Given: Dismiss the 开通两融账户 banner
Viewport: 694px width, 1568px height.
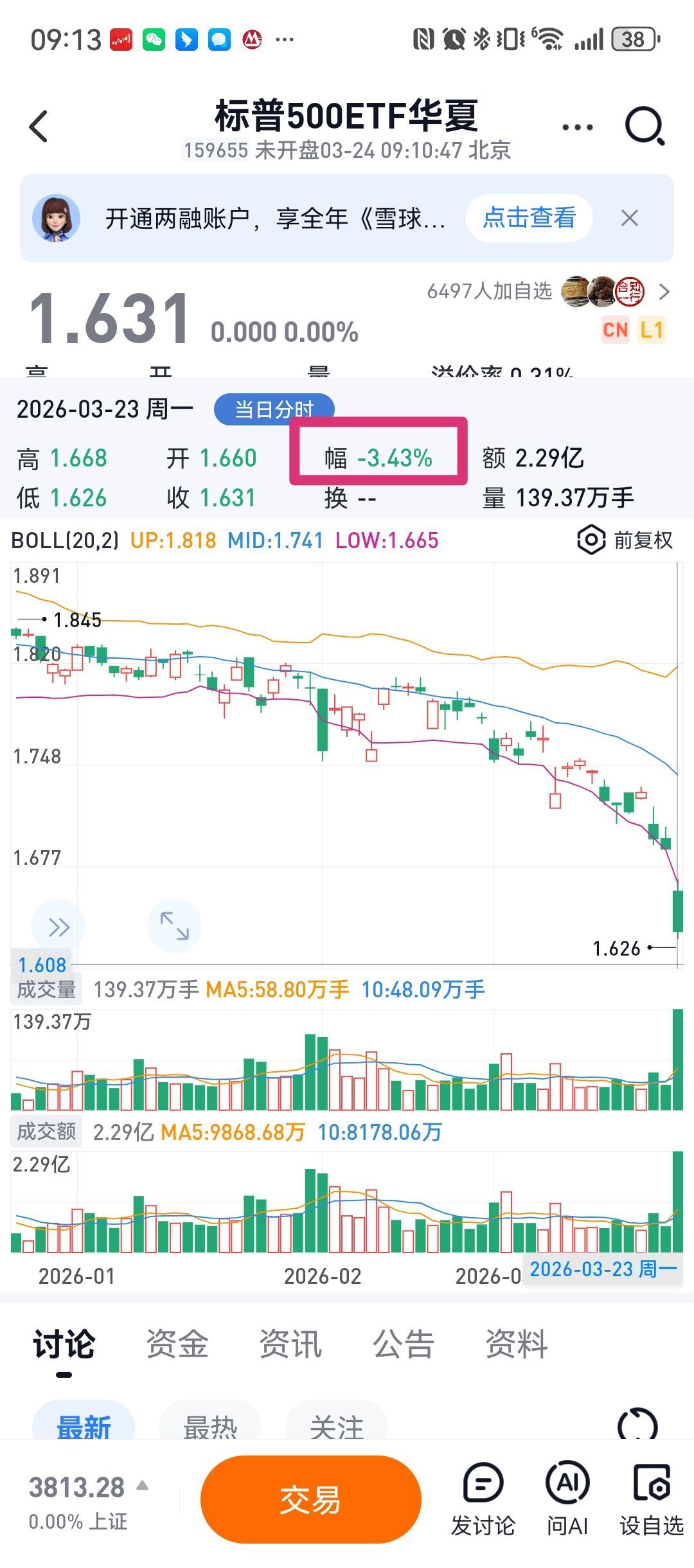Looking at the screenshot, I should point(630,218).
